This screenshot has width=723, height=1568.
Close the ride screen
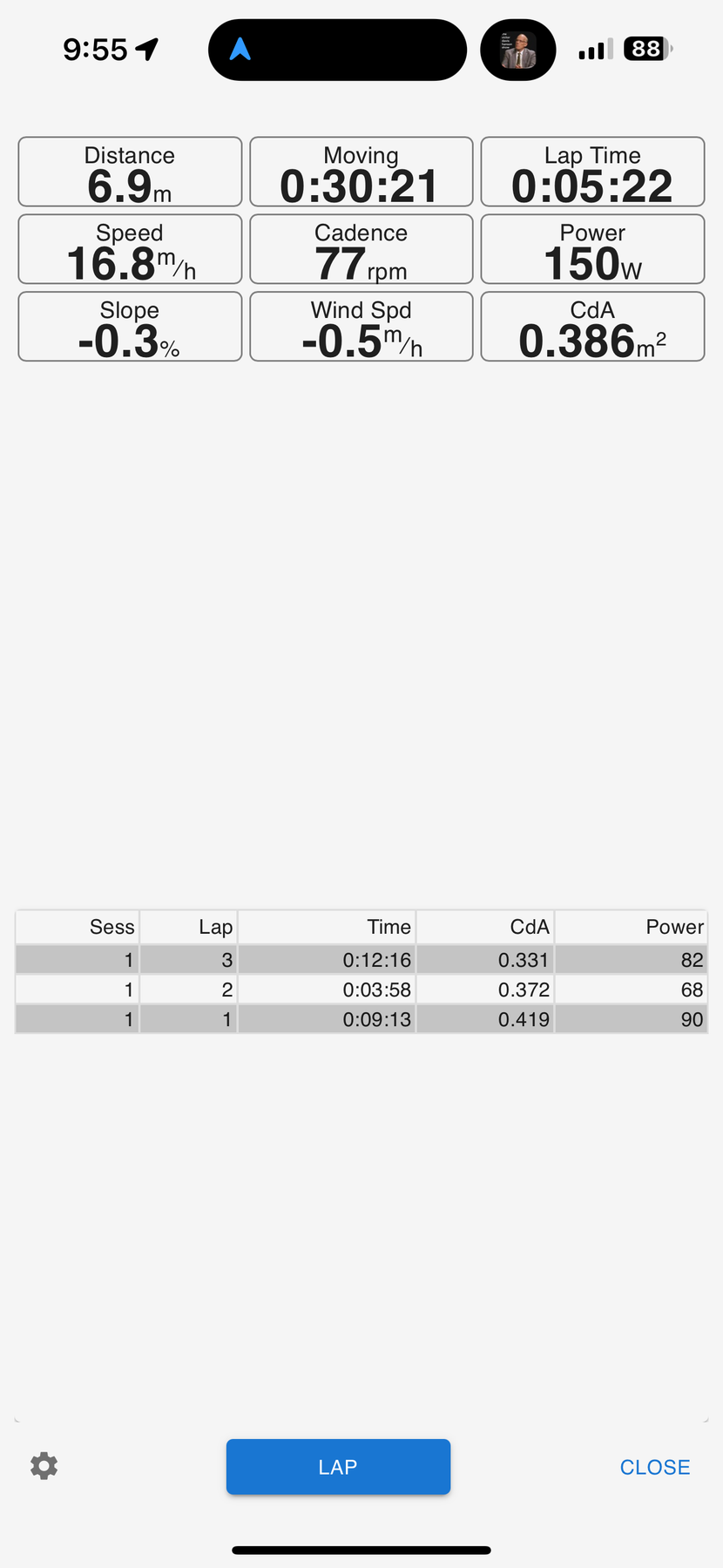(x=654, y=1467)
